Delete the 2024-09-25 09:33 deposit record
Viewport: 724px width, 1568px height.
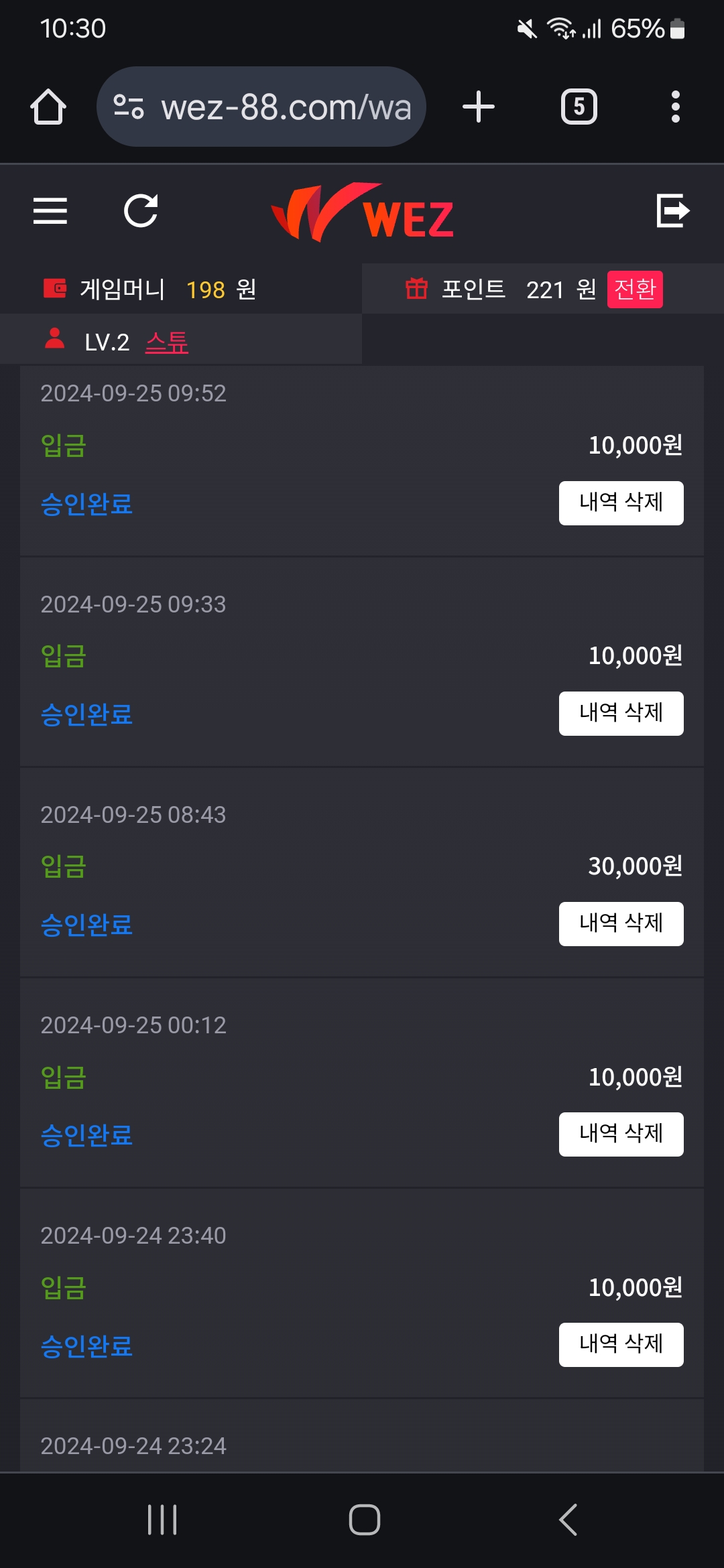tap(621, 713)
